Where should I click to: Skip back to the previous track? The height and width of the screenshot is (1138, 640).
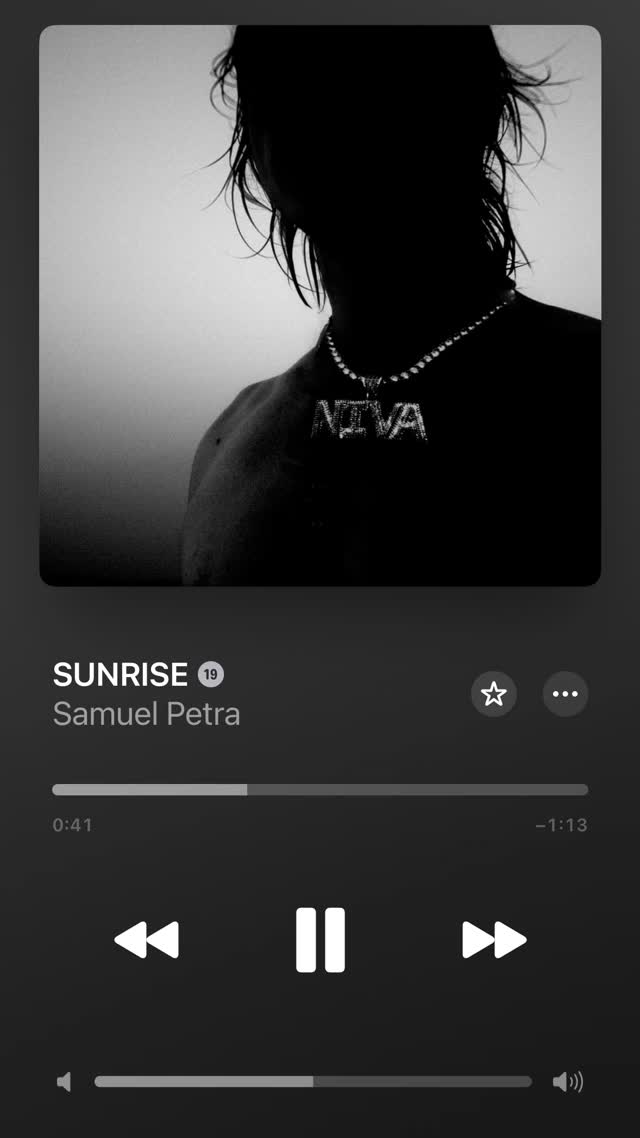pyautogui.click(x=146, y=940)
